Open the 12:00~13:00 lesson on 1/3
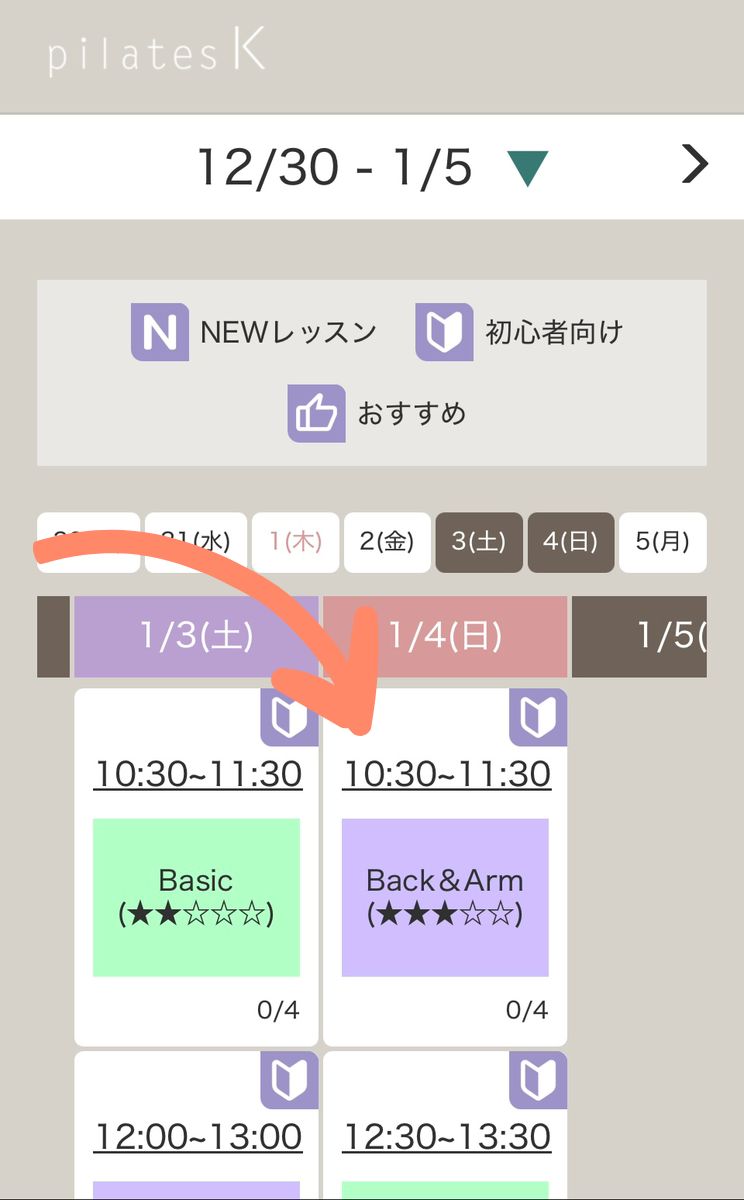This screenshot has height=1200, width=744. click(197, 1137)
